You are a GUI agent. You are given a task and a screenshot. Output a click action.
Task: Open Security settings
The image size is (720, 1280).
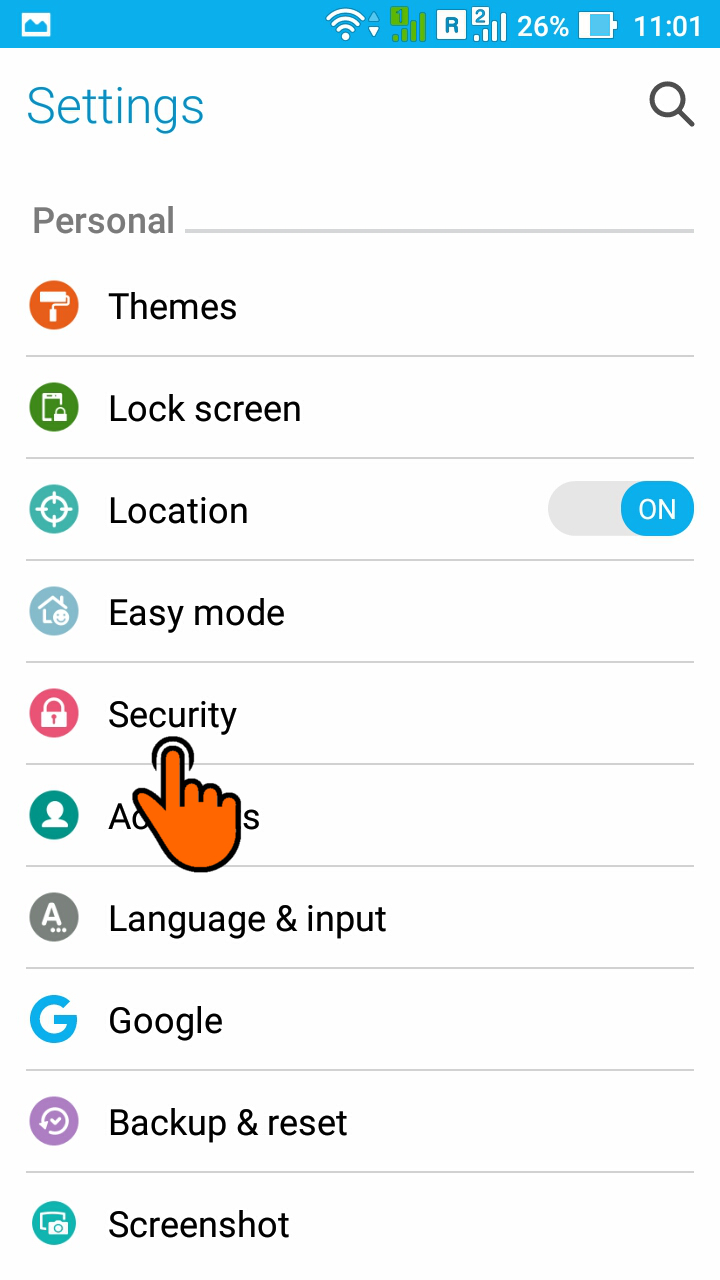point(360,714)
